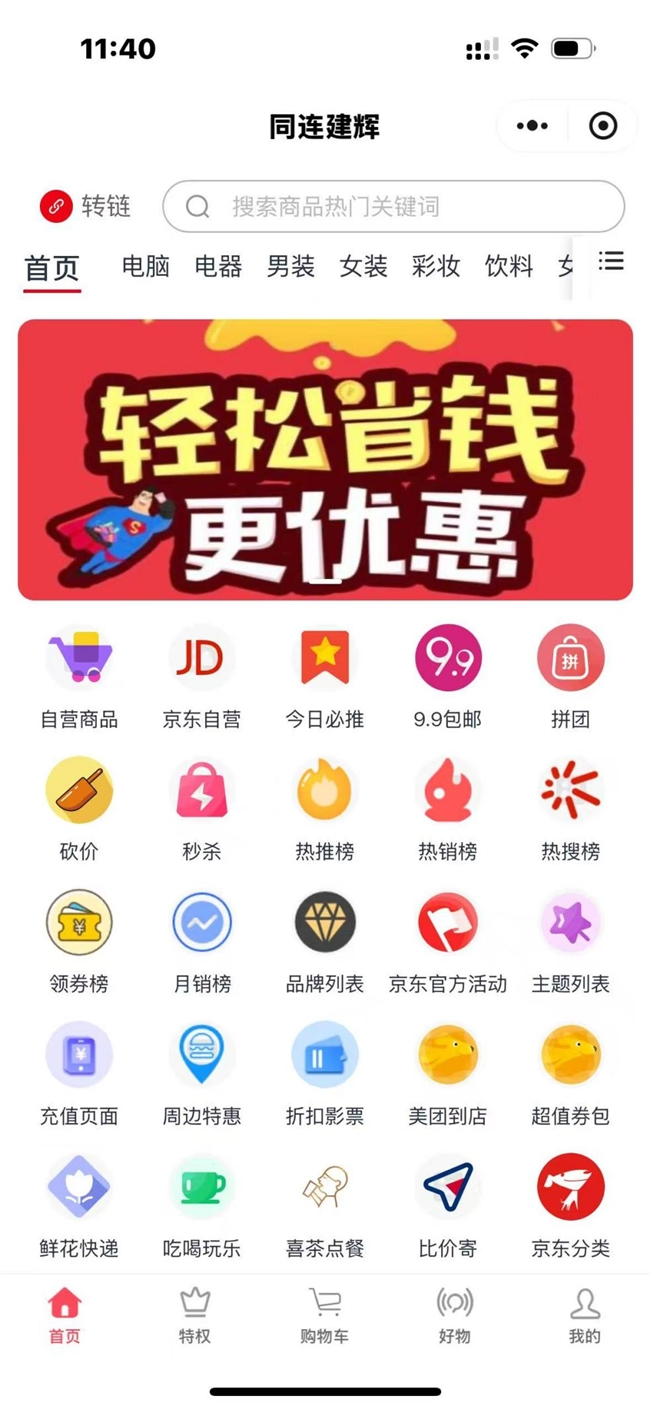Switch to the 电脑 category tab
This screenshot has width=650, height=1409.
click(145, 266)
